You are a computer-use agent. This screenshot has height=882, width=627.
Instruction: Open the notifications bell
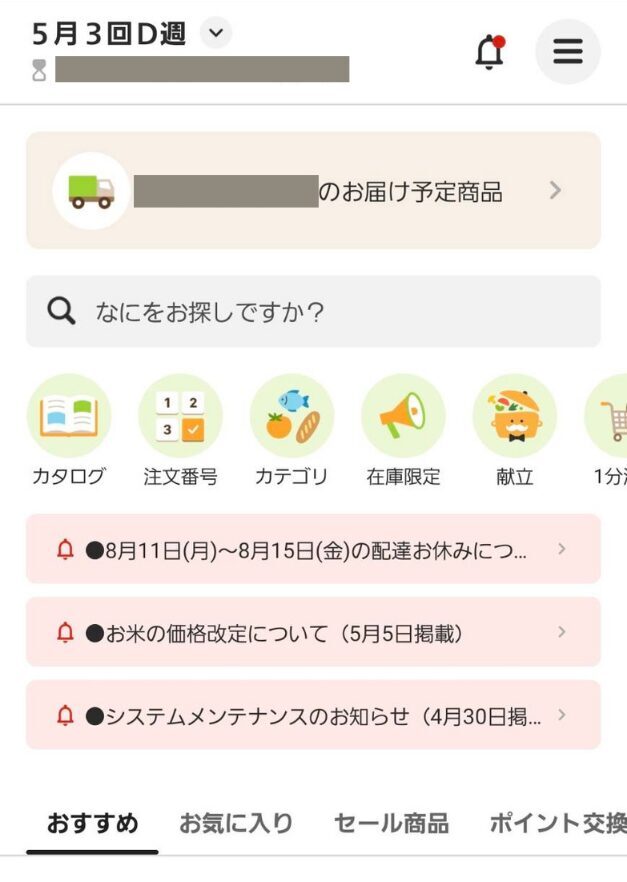pos(489,52)
